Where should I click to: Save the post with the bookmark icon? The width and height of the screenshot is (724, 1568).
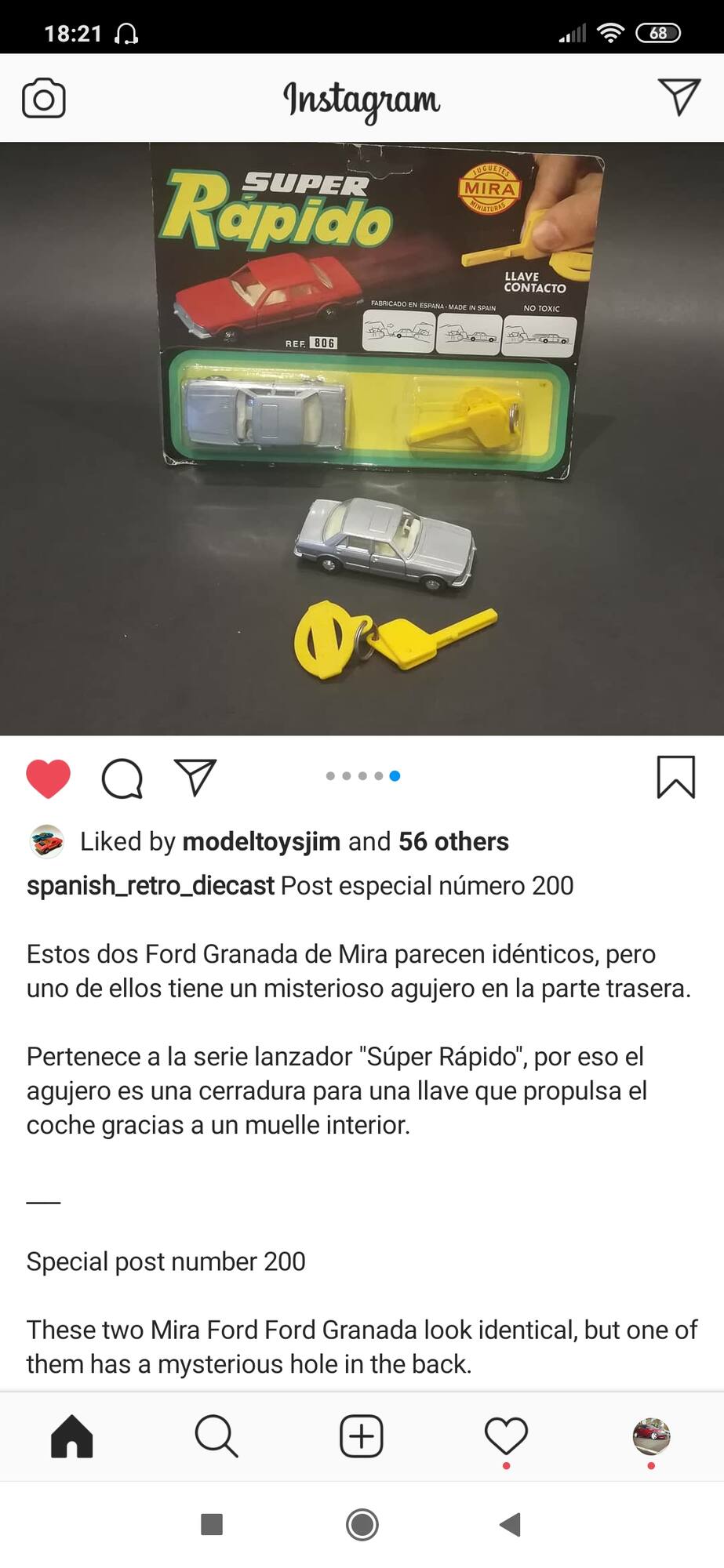[x=676, y=777]
